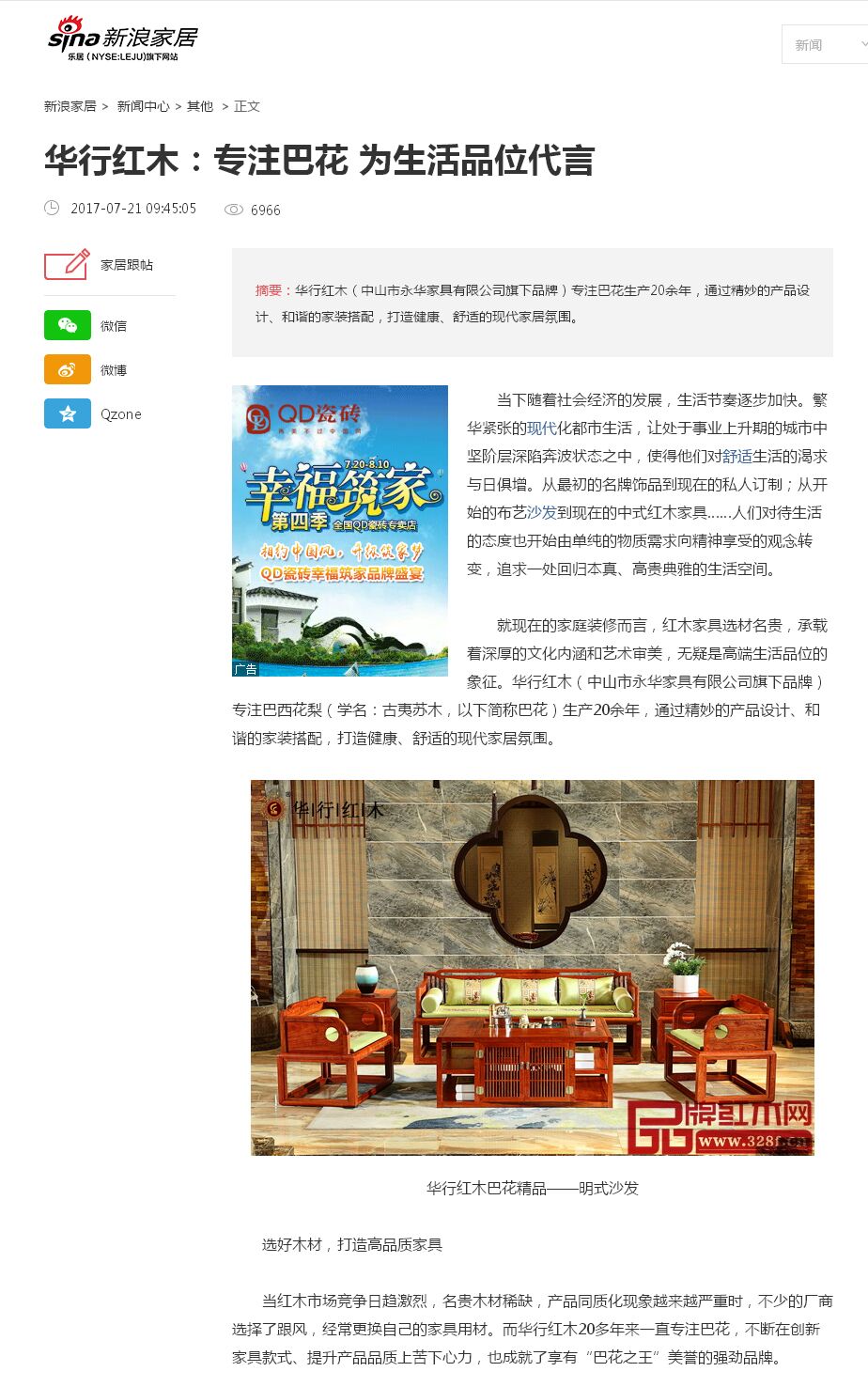The width and height of the screenshot is (868, 1387).
Task: Follow the 沙发 link in the article
Action: (542, 513)
